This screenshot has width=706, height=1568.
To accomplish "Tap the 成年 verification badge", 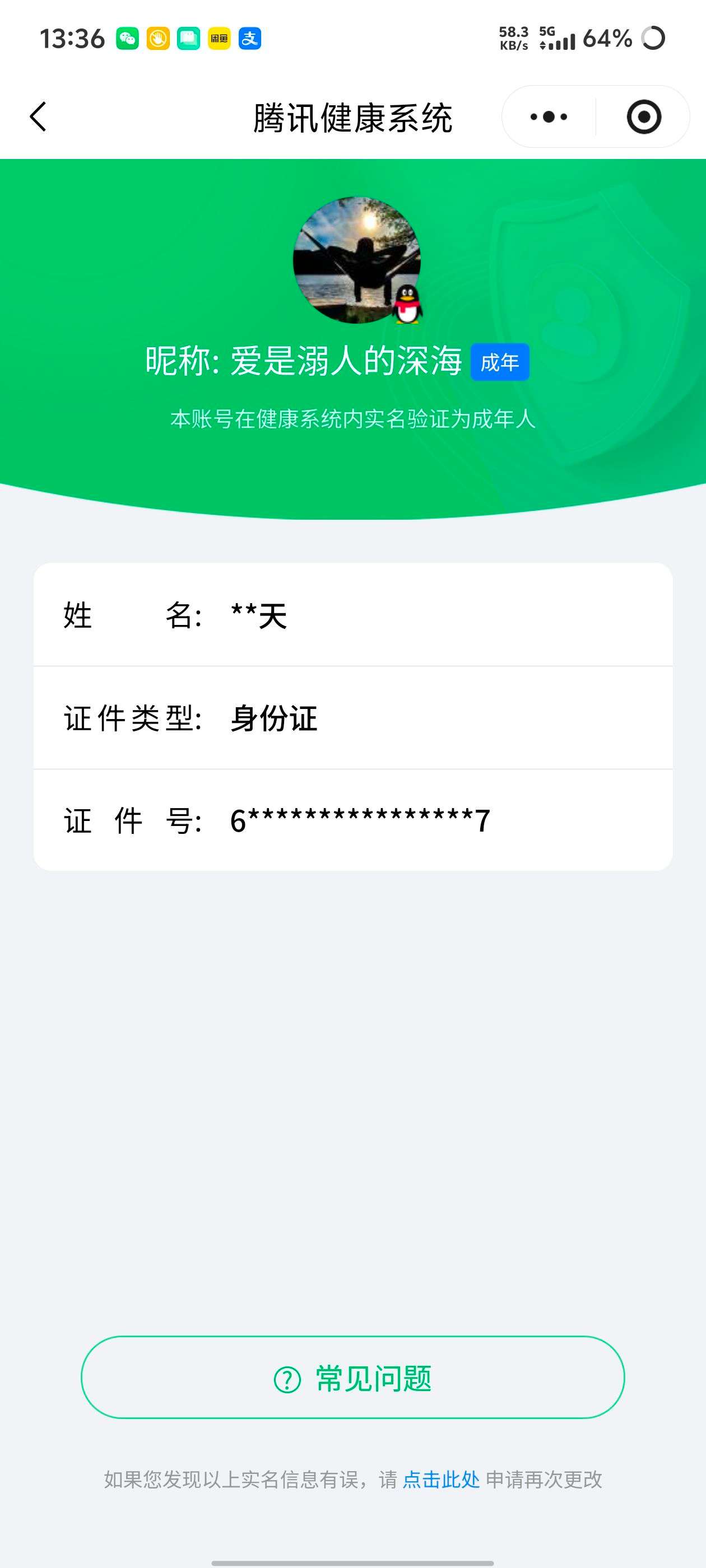I will (501, 362).
